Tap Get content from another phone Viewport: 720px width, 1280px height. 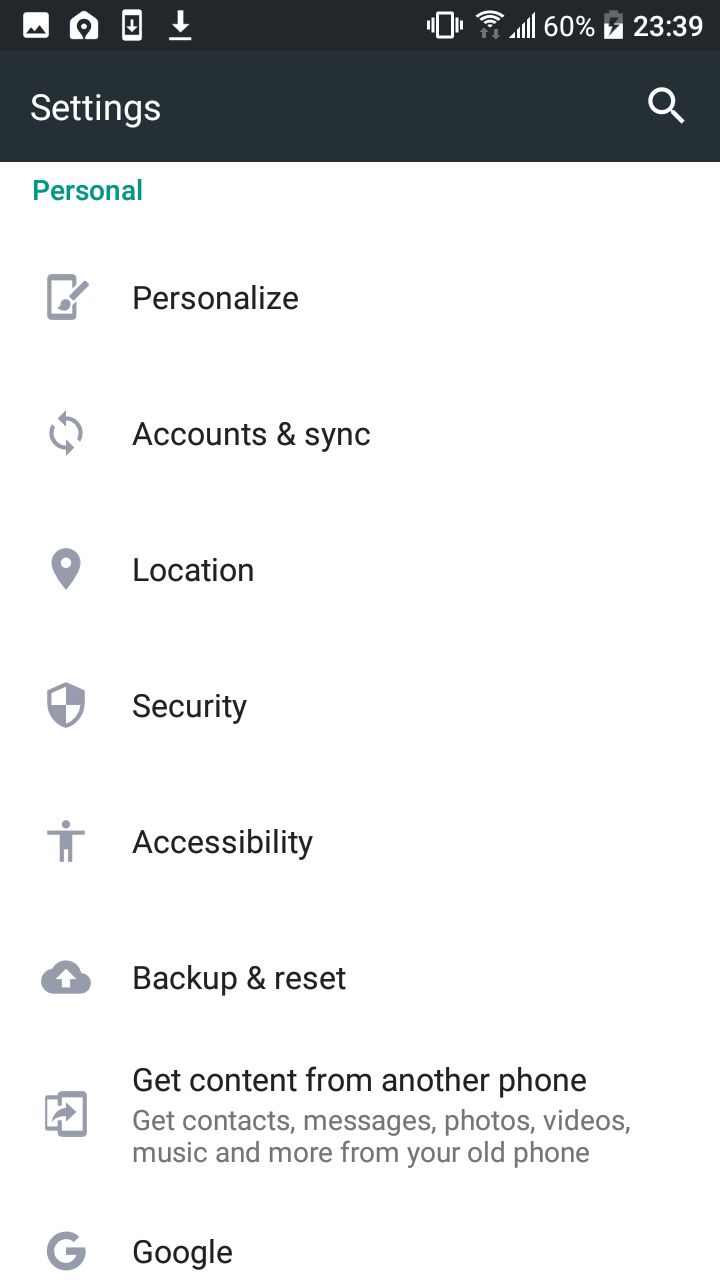pos(360,1115)
